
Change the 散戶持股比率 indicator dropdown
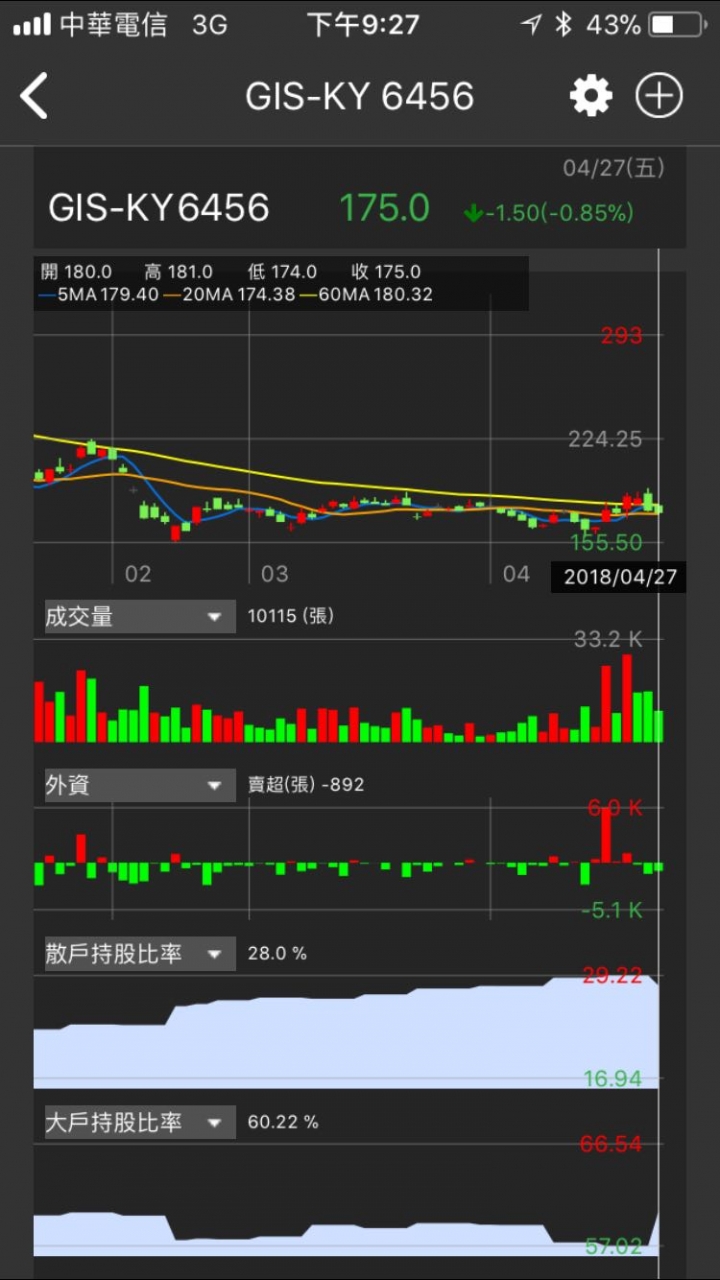tap(139, 954)
